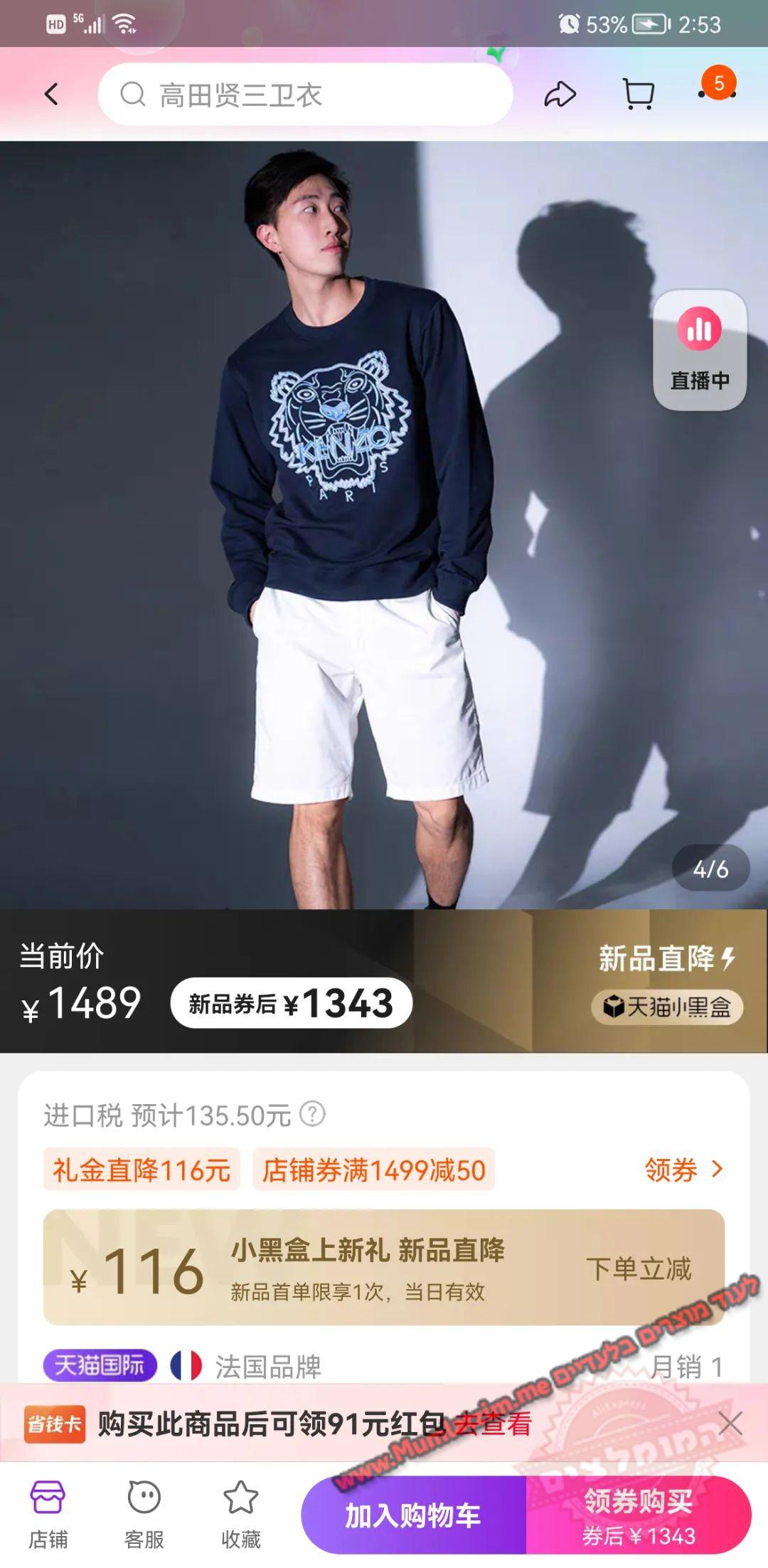Go back with the top-left arrow
This screenshot has width=768, height=1568.
tap(51, 94)
